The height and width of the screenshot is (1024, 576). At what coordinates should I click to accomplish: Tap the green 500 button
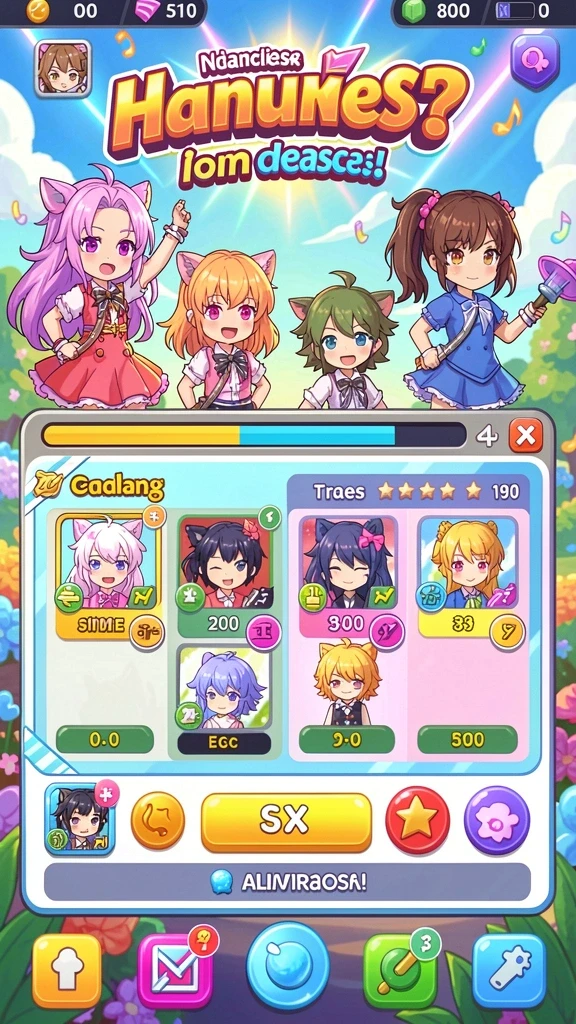[x=468, y=739]
